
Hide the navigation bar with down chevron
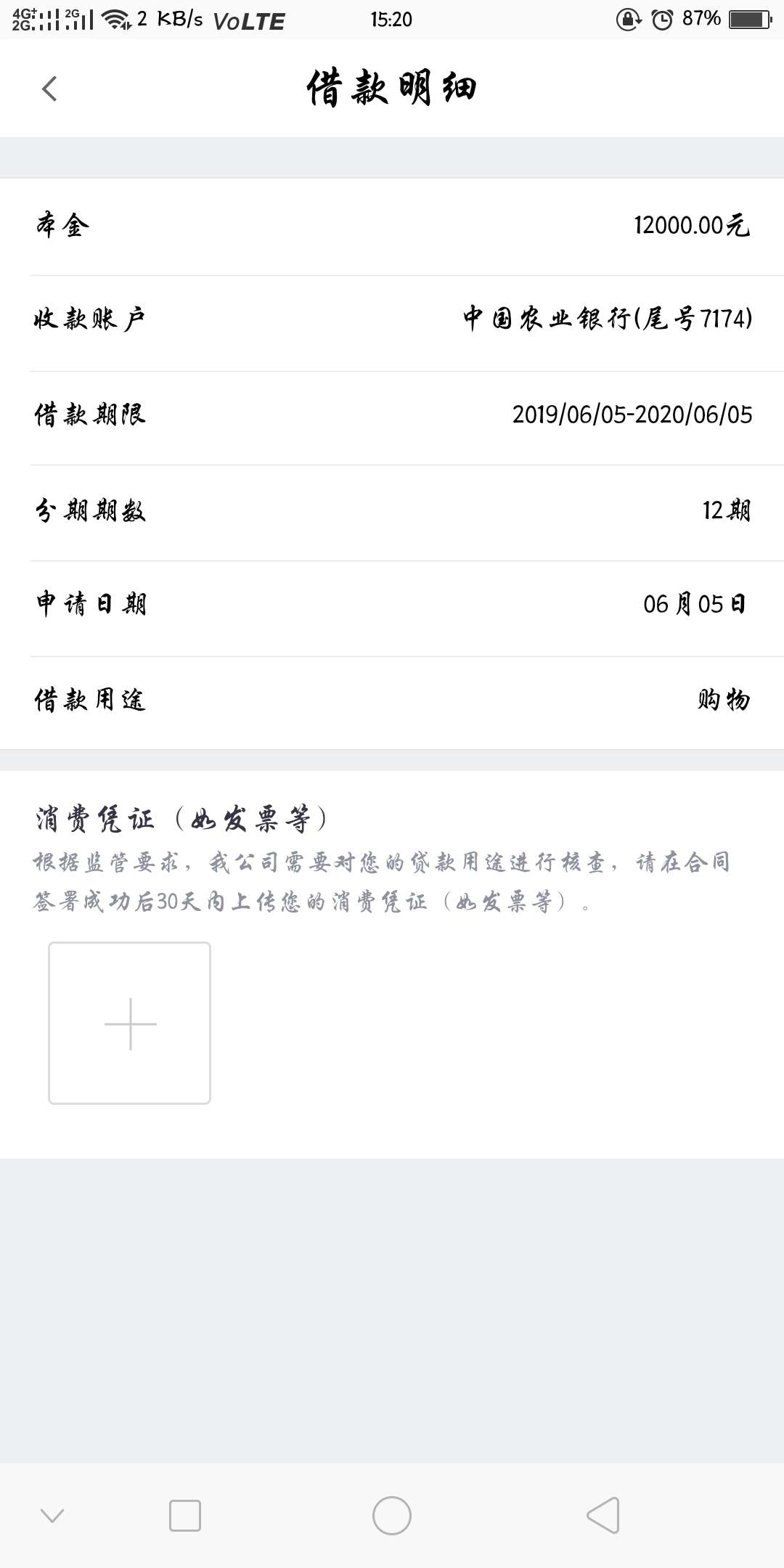click(52, 1515)
